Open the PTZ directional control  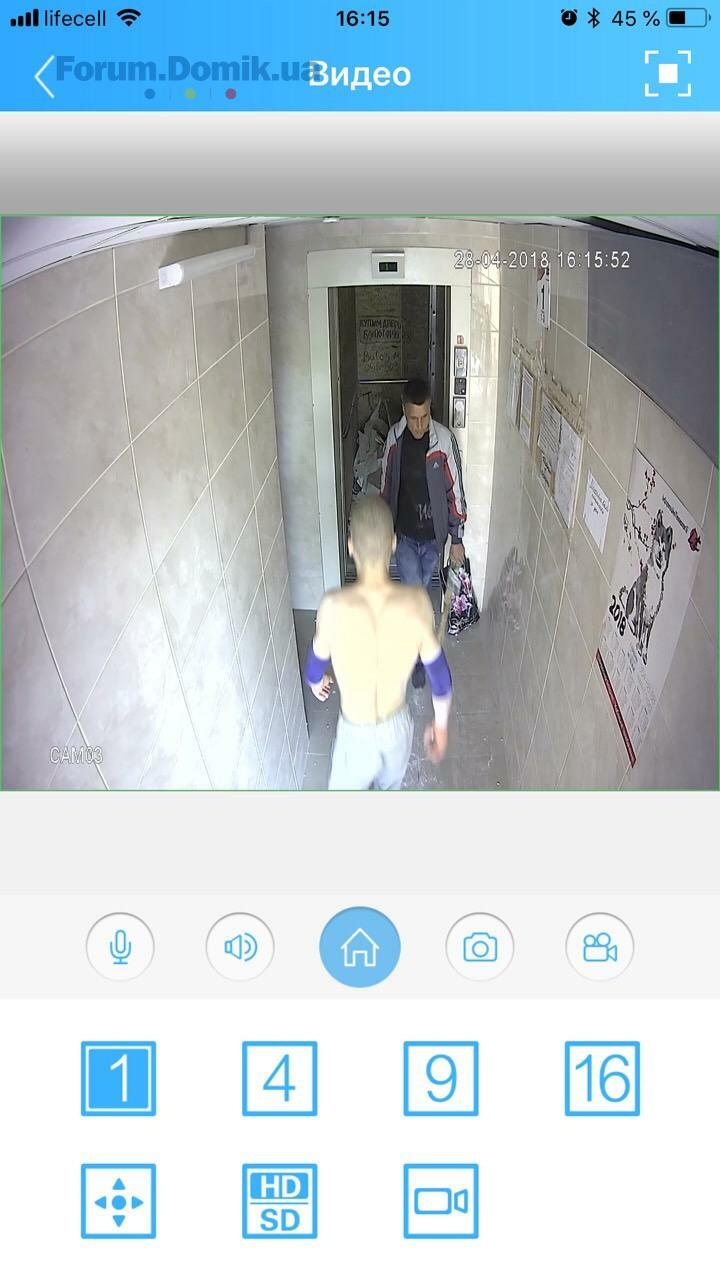click(118, 1201)
